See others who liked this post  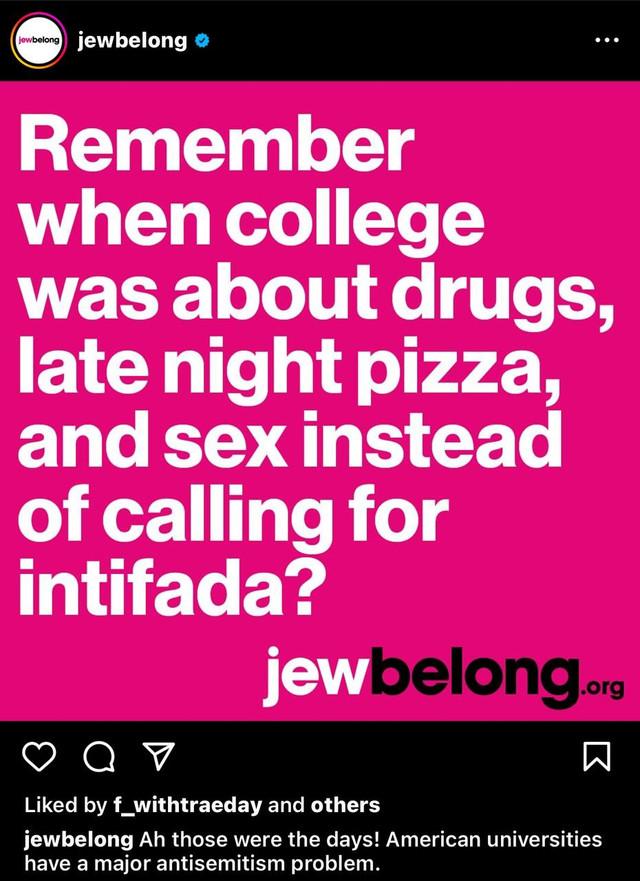(x=345, y=805)
